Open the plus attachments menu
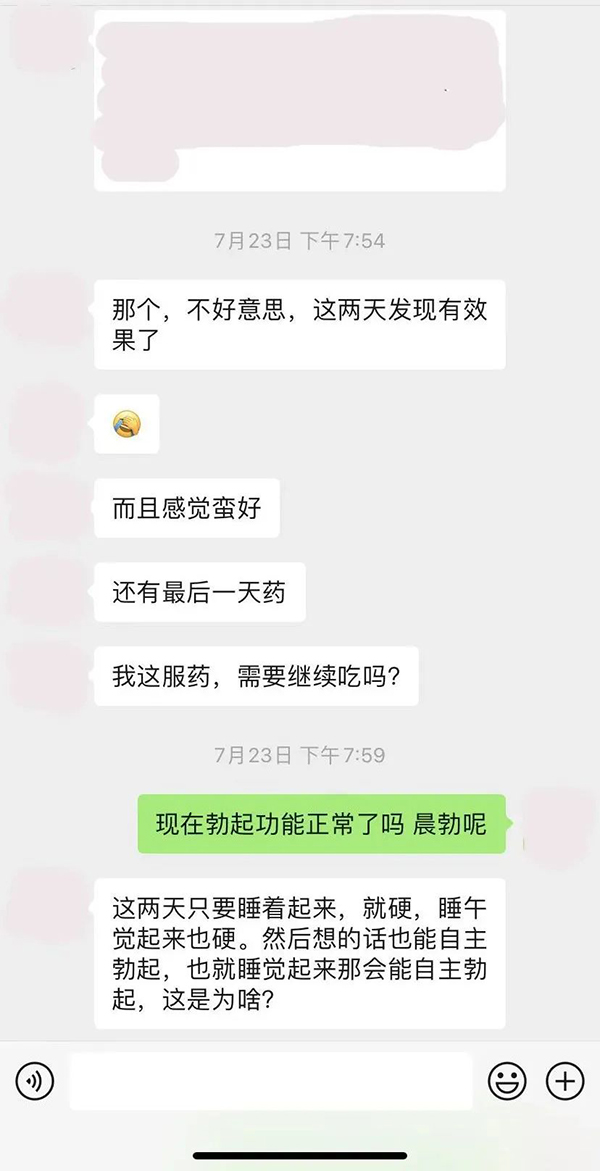600x1171 pixels. pos(565,1081)
